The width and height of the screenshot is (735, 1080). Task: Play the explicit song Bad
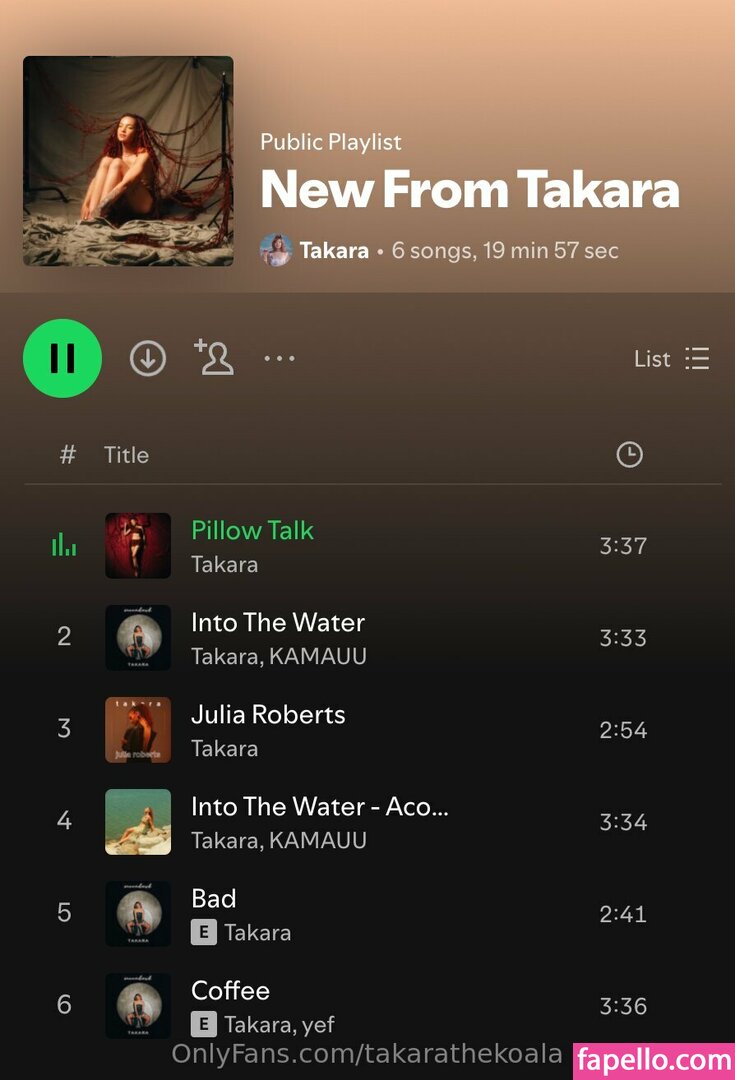214,898
